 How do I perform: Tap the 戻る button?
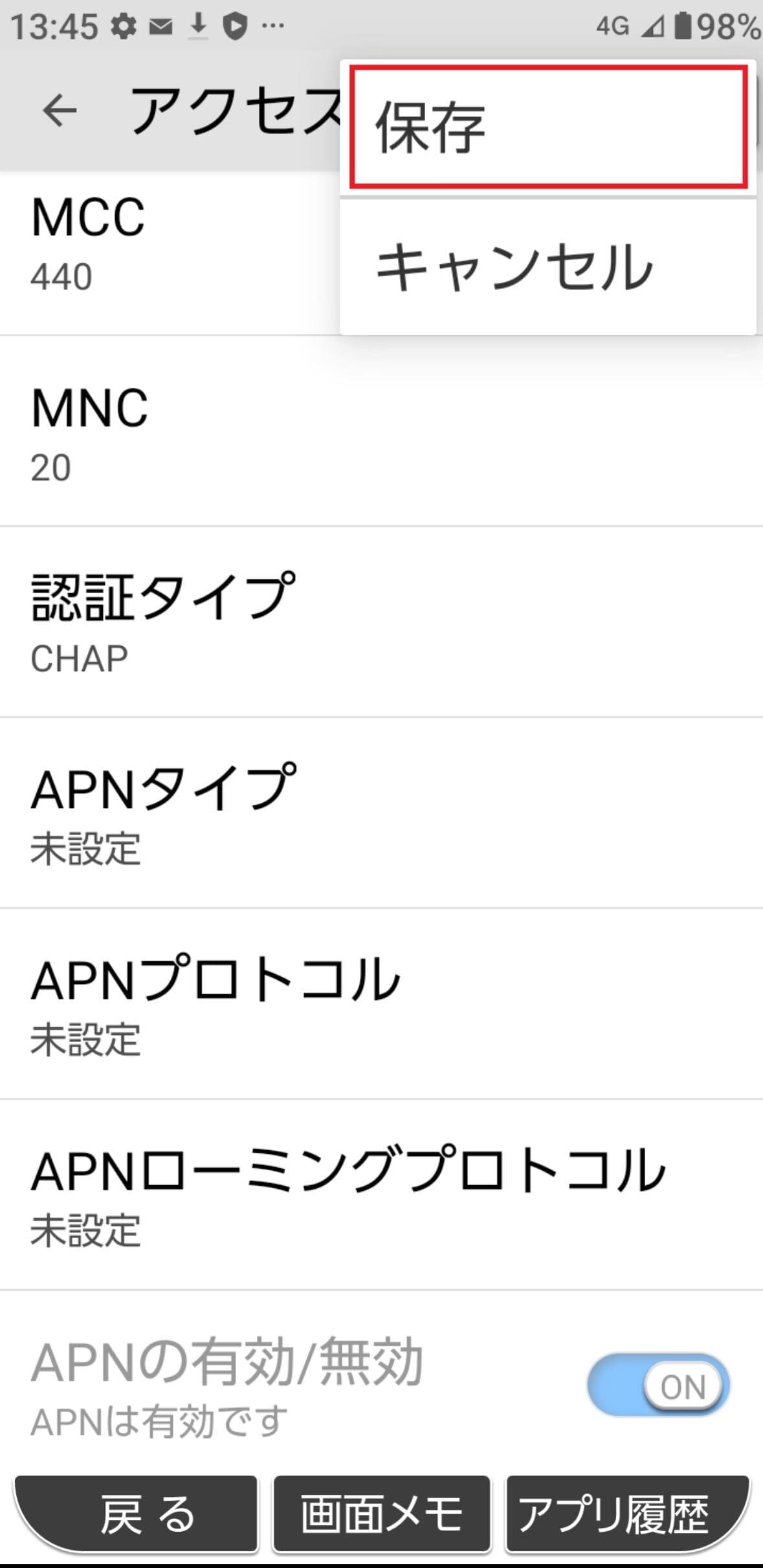[x=136, y=1514]
